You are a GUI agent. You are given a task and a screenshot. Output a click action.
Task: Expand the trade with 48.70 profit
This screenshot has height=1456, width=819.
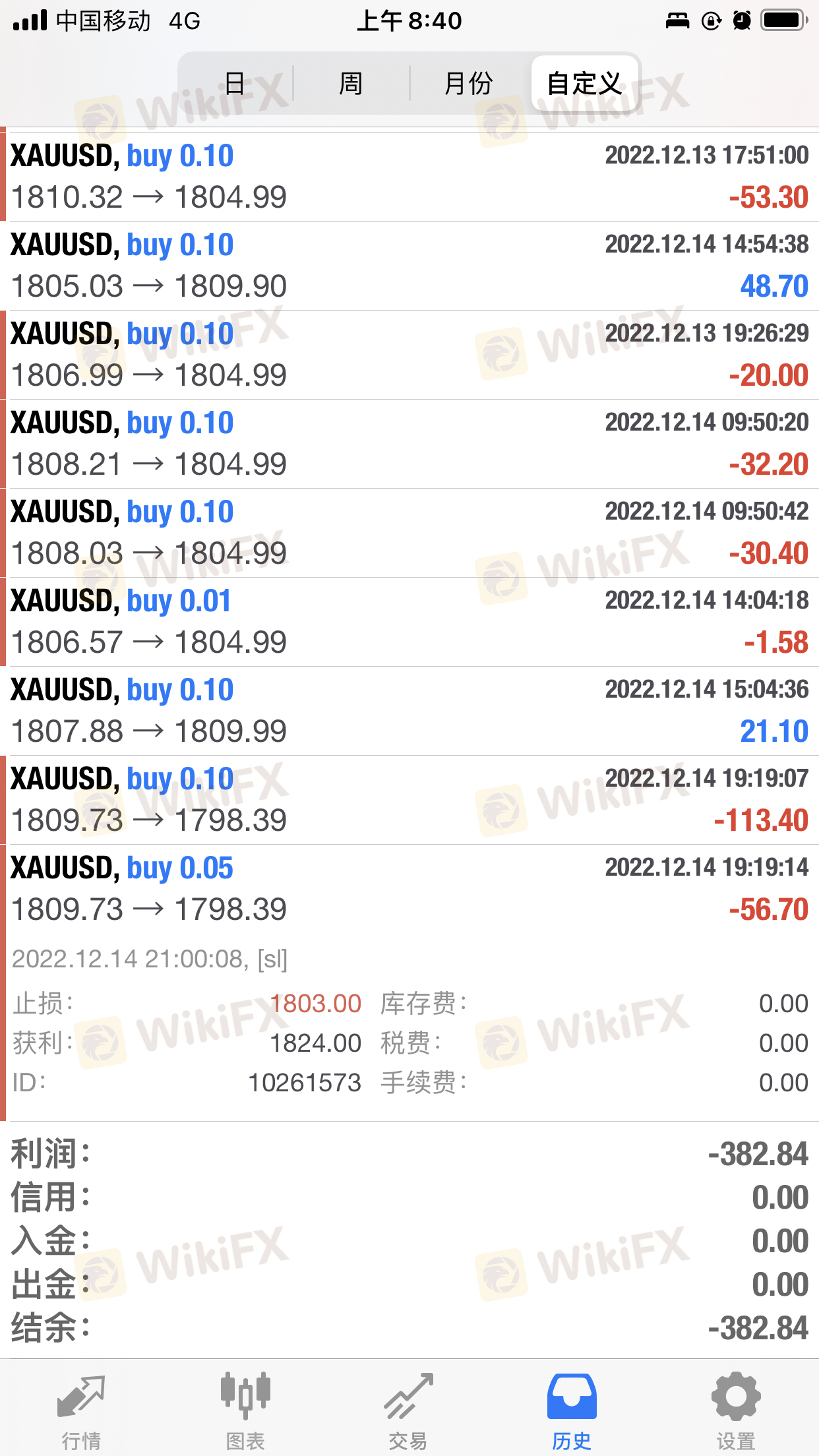pyautogui.click(x=409, y=266)
